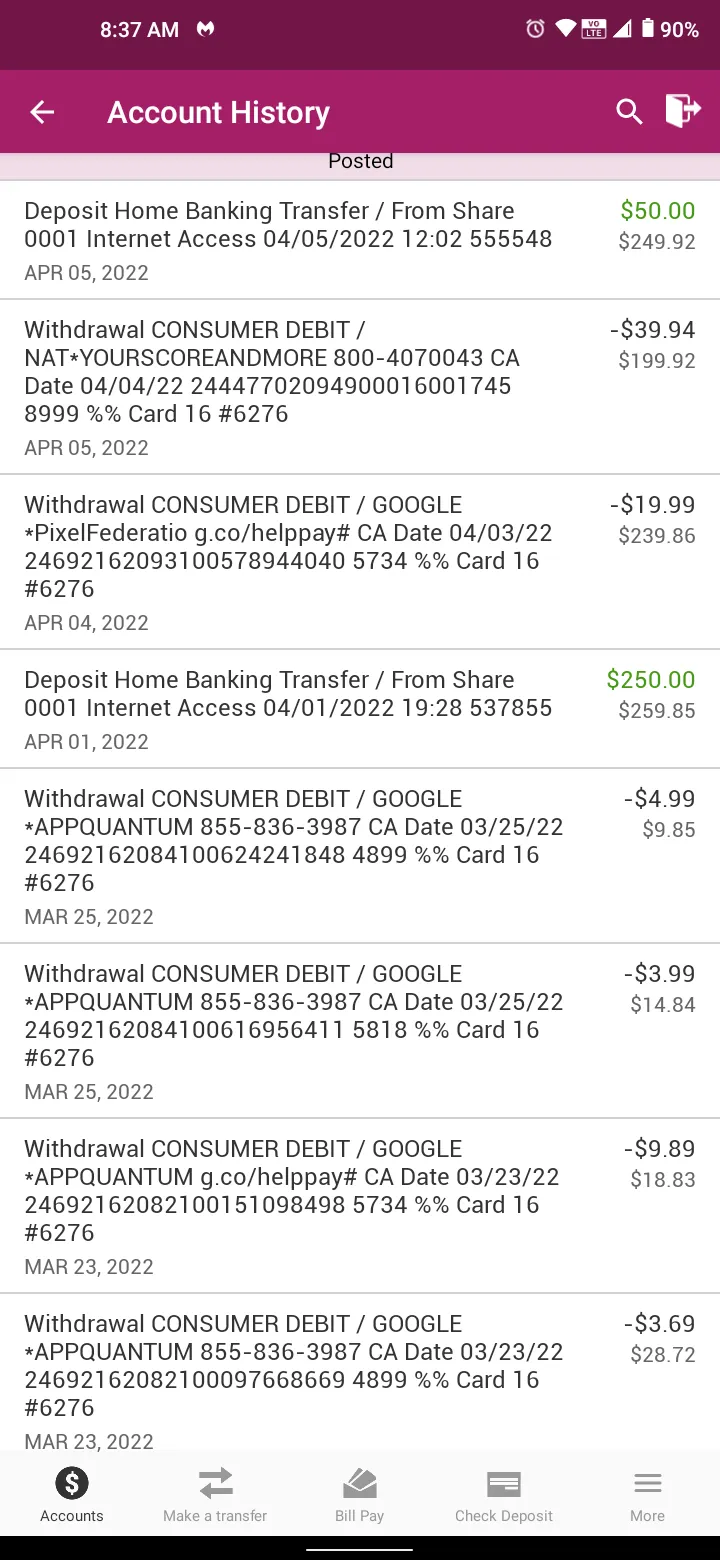Tap the log out icon
Screen dimensions: 720x1560
pyautogui.click(x=683, y=111)
